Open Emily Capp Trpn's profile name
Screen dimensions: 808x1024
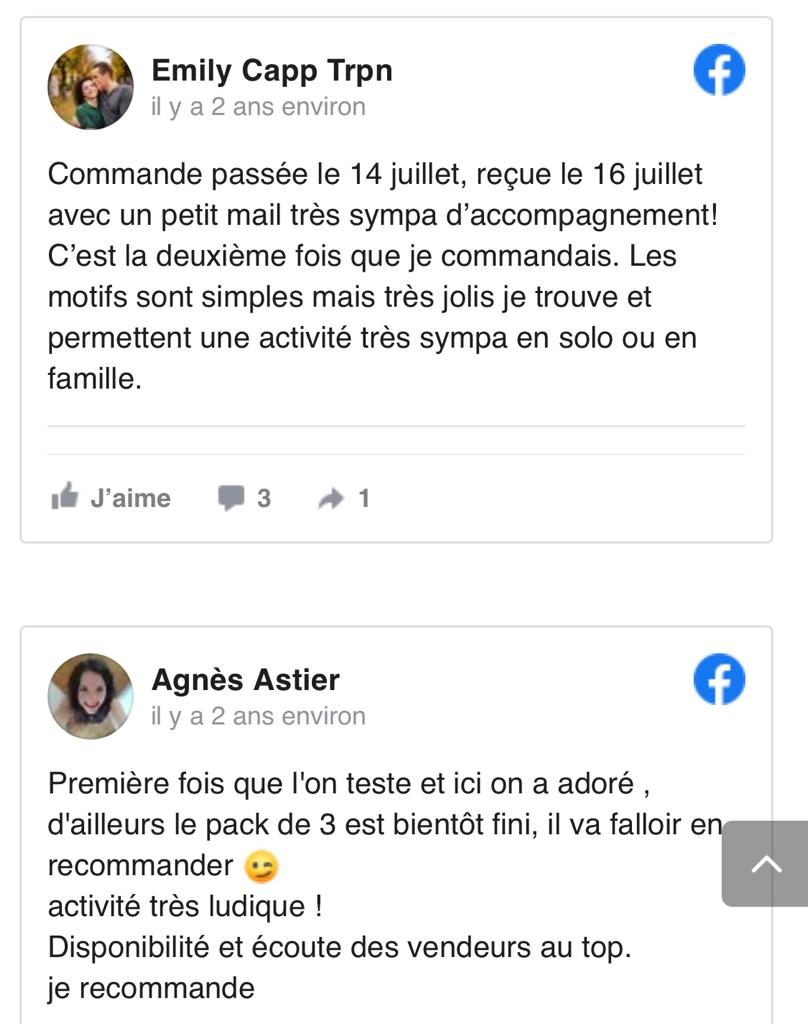click(x=271, y=71)
